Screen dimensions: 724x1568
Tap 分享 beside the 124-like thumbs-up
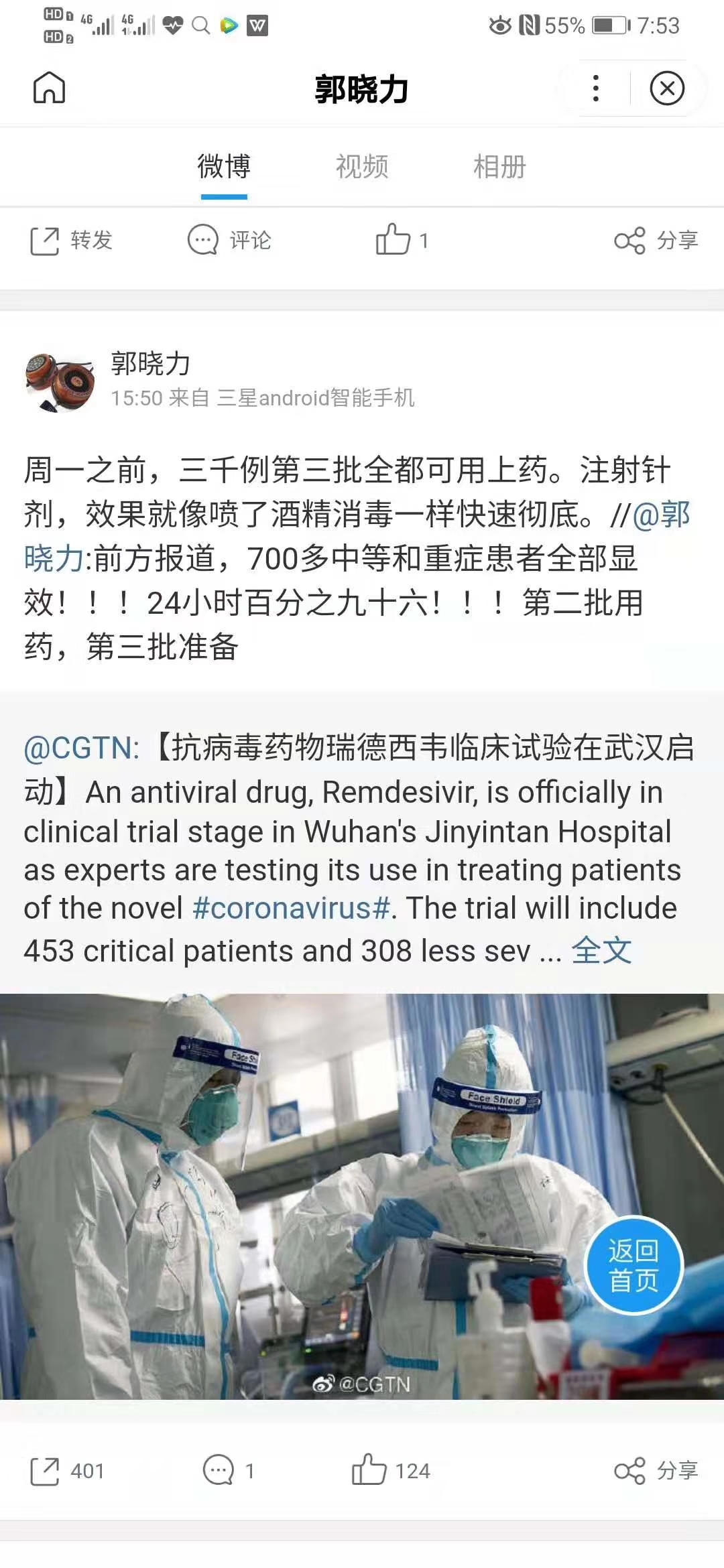tap(656, 1472)
